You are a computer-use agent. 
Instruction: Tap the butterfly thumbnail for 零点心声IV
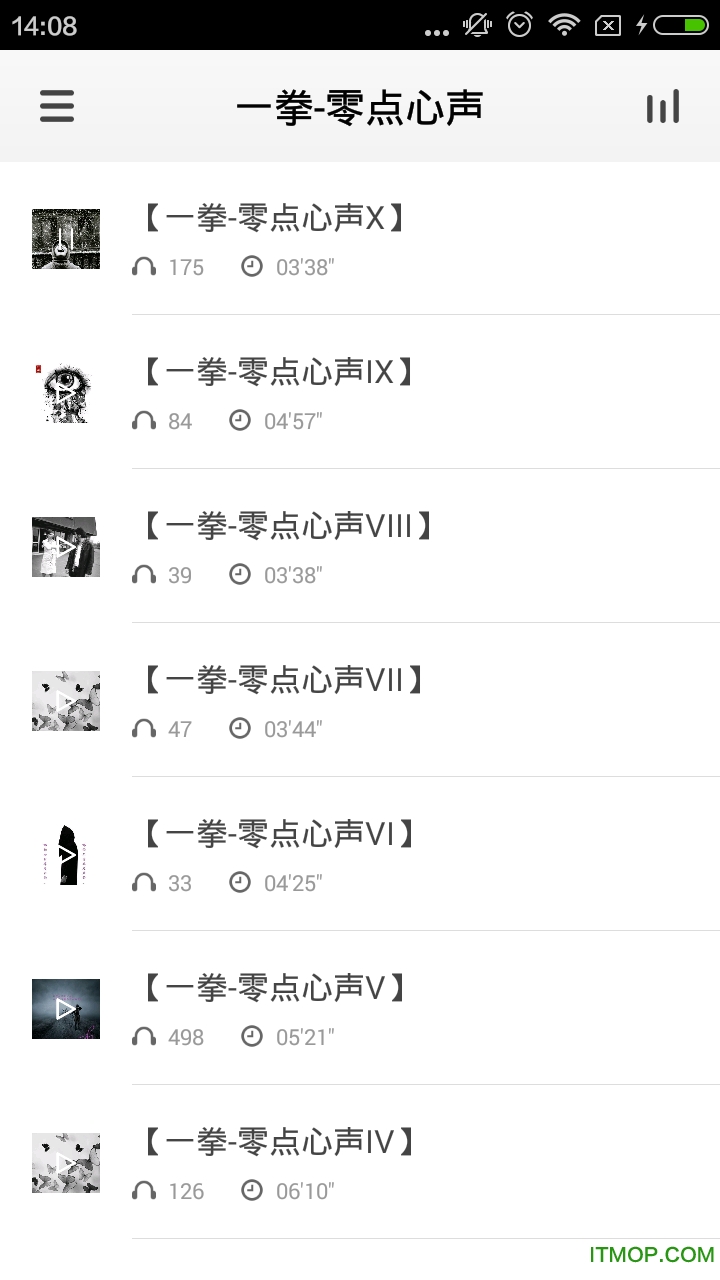tap(65, 1163)
